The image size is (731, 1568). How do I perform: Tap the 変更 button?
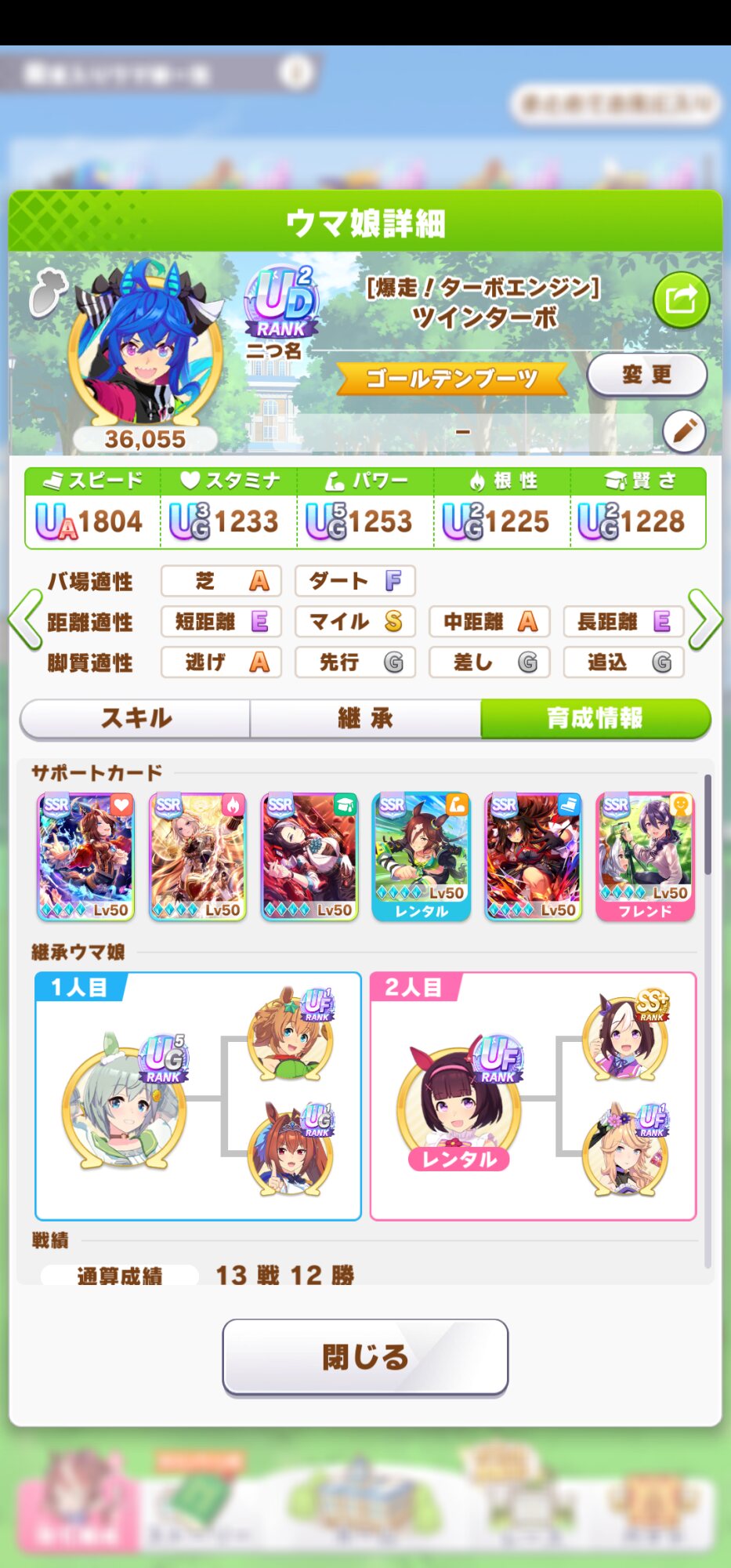click(x=646, y=375)
